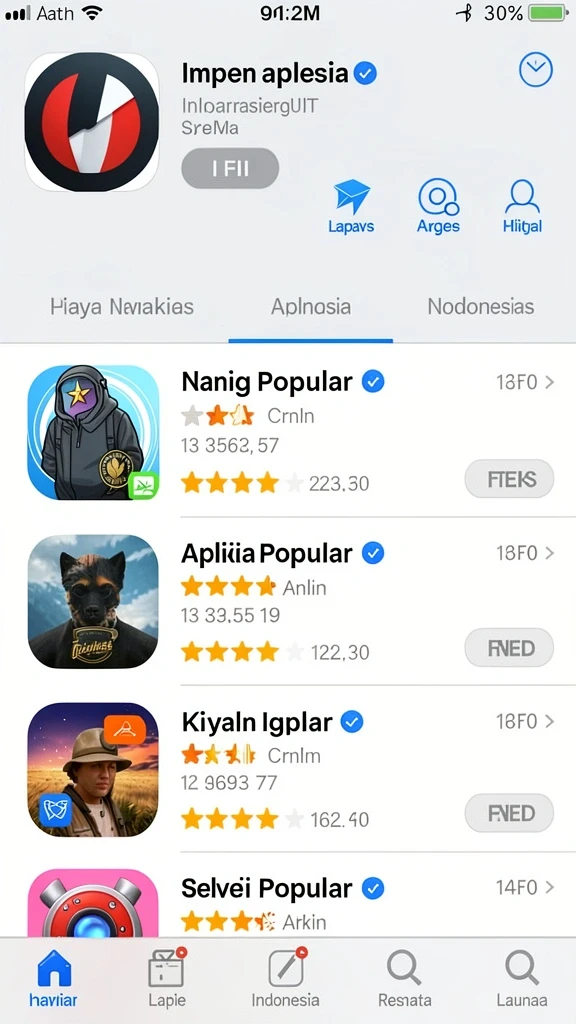Open the Nanig Popular app row
The image size is (576, 1024).
288,432
